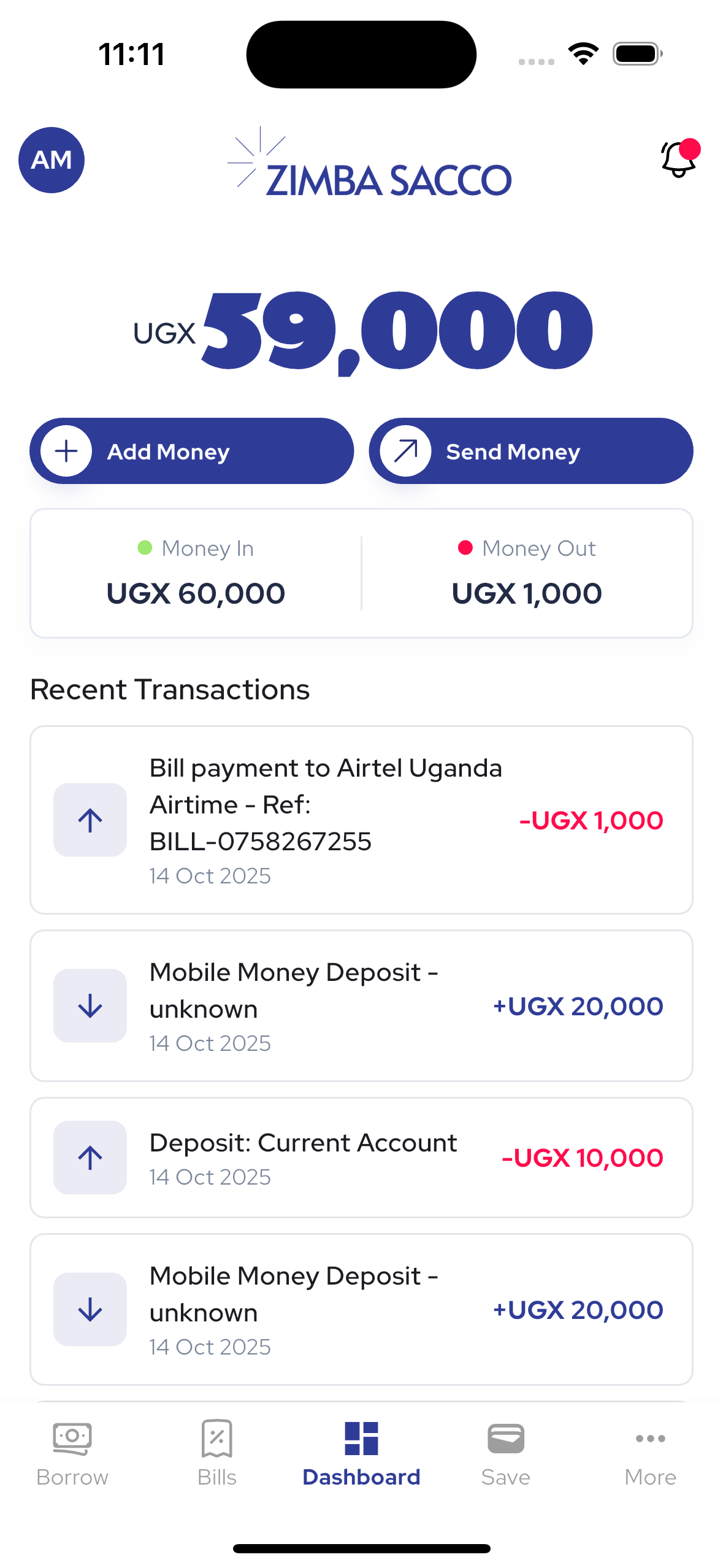Open the AM profile avatar
The height and width of the screenshot is (1568, 723).
click(x=51, y=159)
